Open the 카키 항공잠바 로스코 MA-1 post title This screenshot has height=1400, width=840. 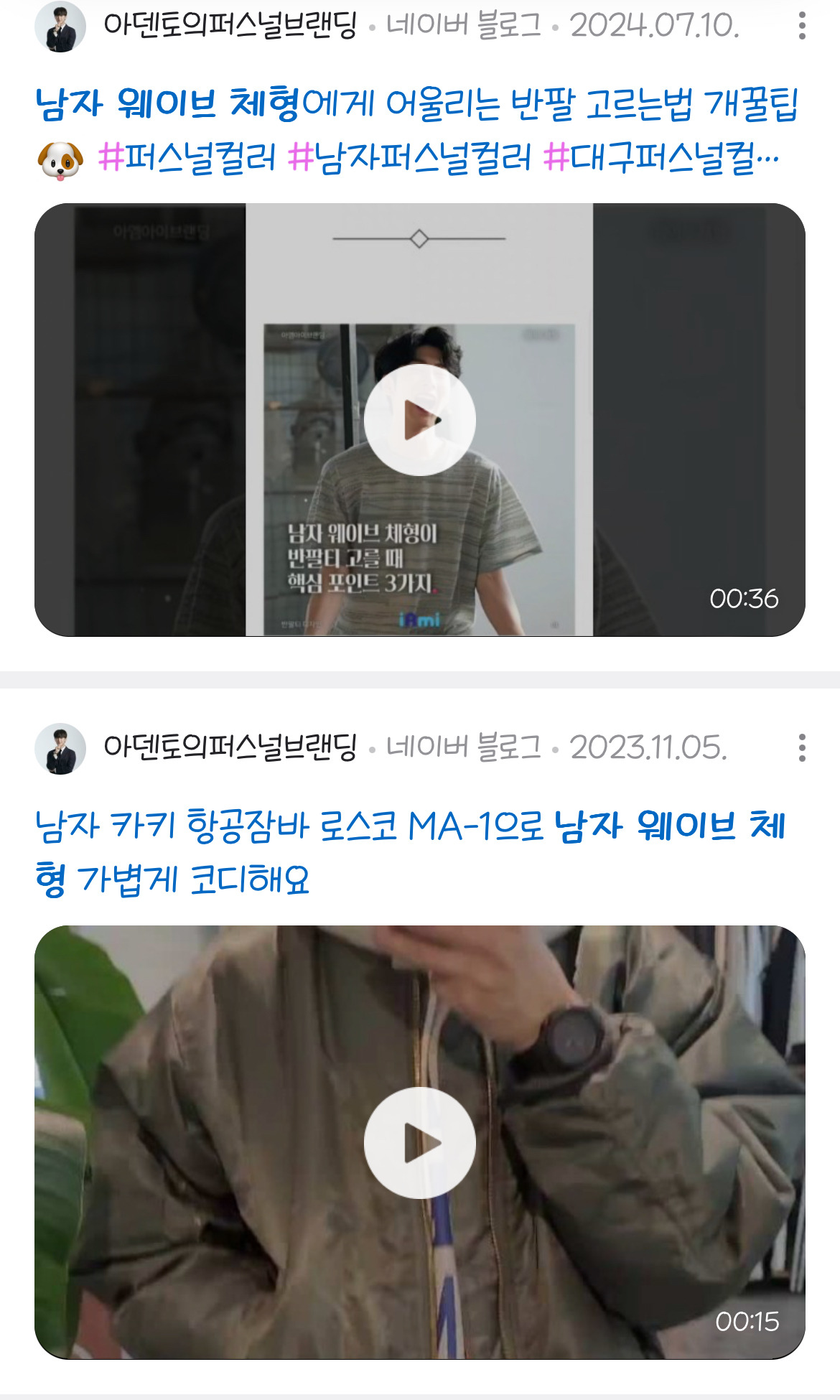tap(409, 826)
